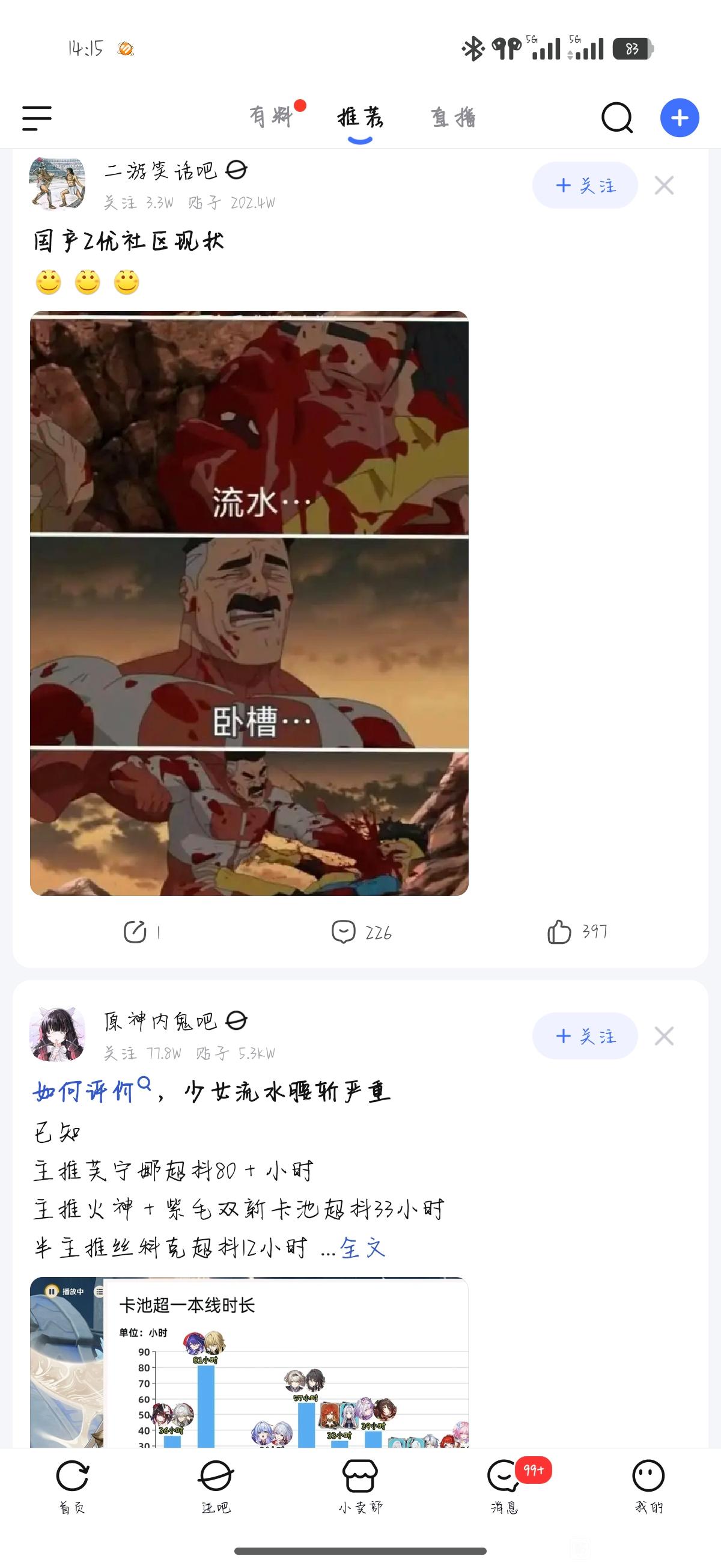View the 流水 卧槽 meme image

click(x=249, y=602)
